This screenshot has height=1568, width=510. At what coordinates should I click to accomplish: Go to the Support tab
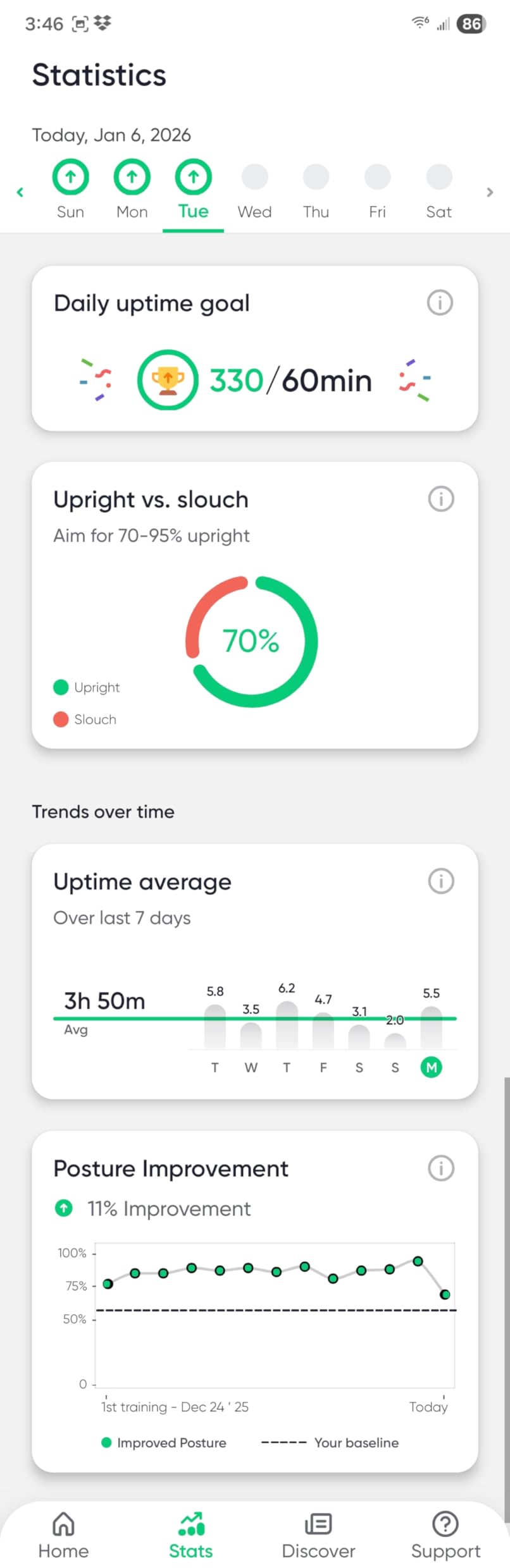point(445,1534)
